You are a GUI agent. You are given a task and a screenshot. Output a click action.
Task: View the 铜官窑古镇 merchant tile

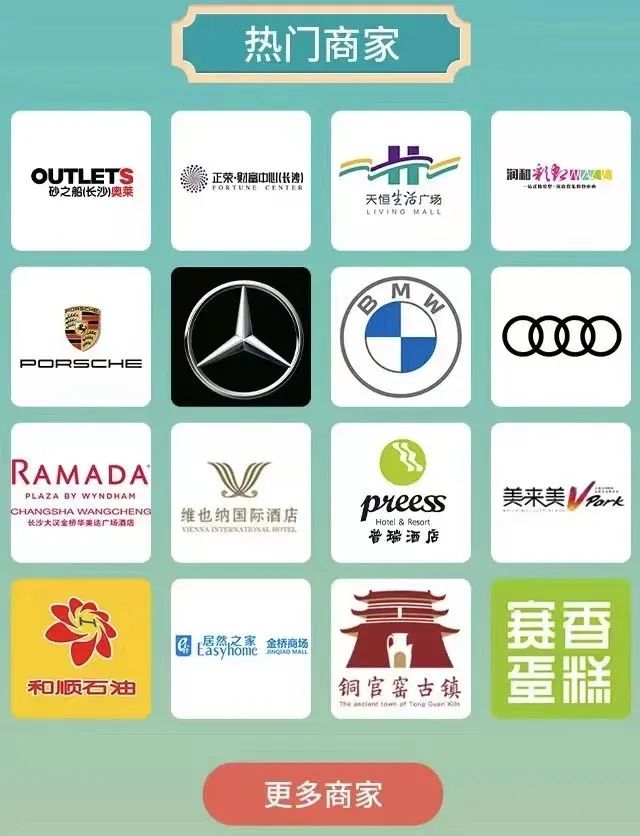click(401, 648)
